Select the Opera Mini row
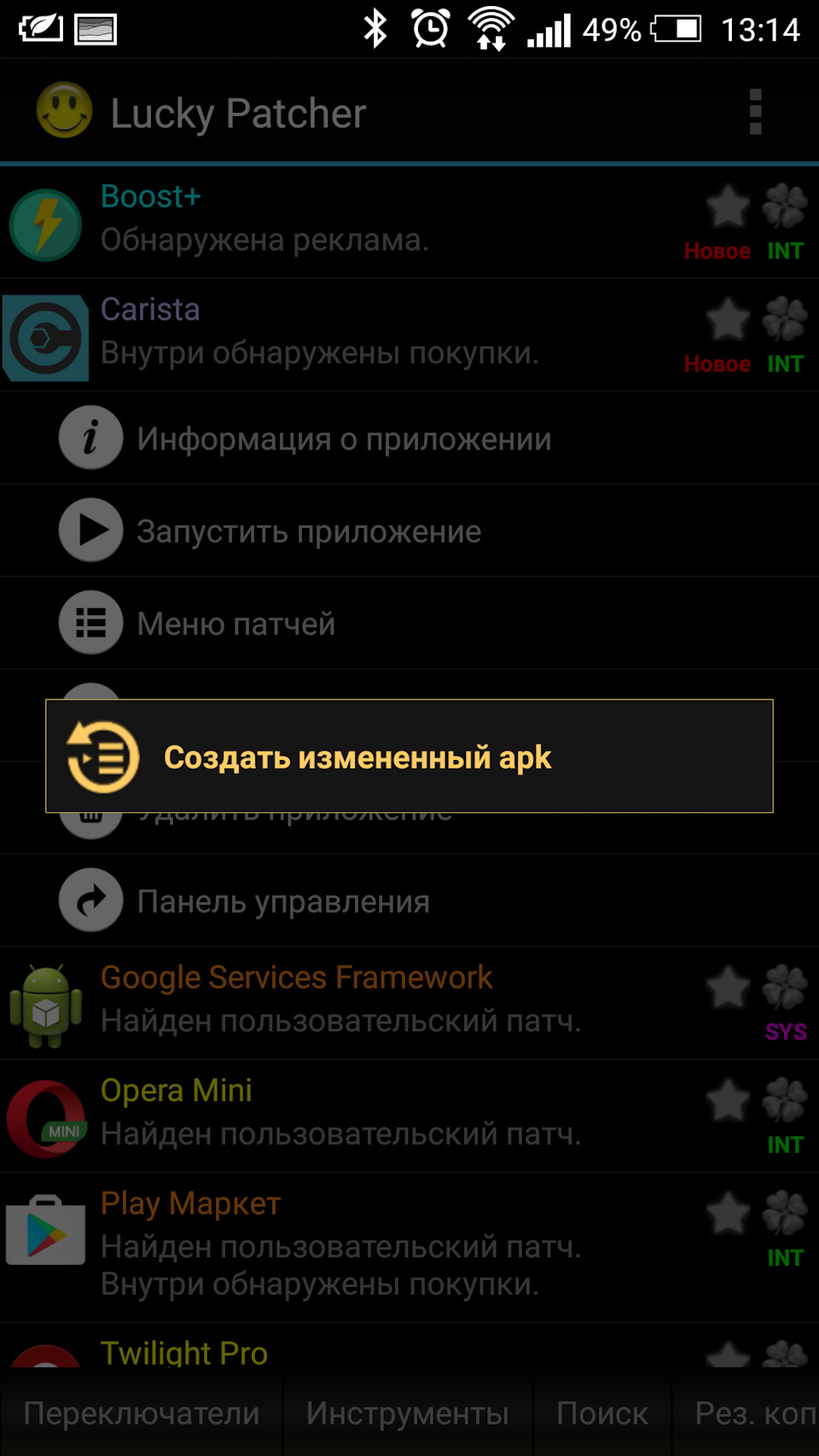Viewport: 819px width, 1456px height. pos(341,1115)
